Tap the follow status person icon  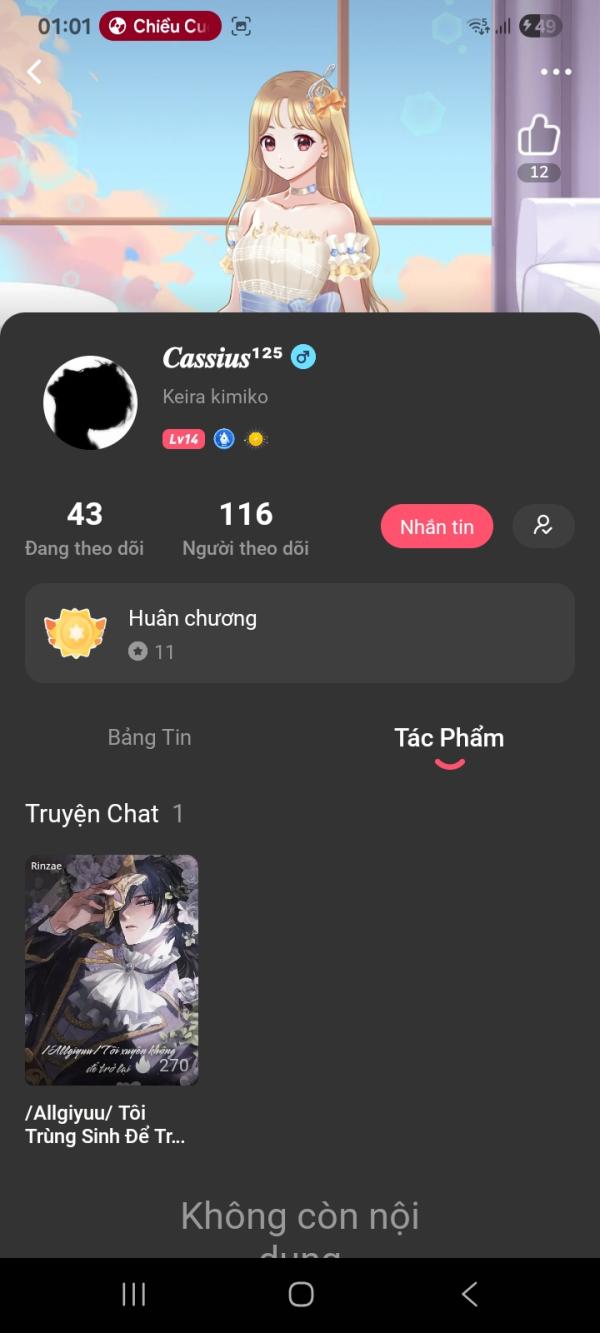[543, 526]
